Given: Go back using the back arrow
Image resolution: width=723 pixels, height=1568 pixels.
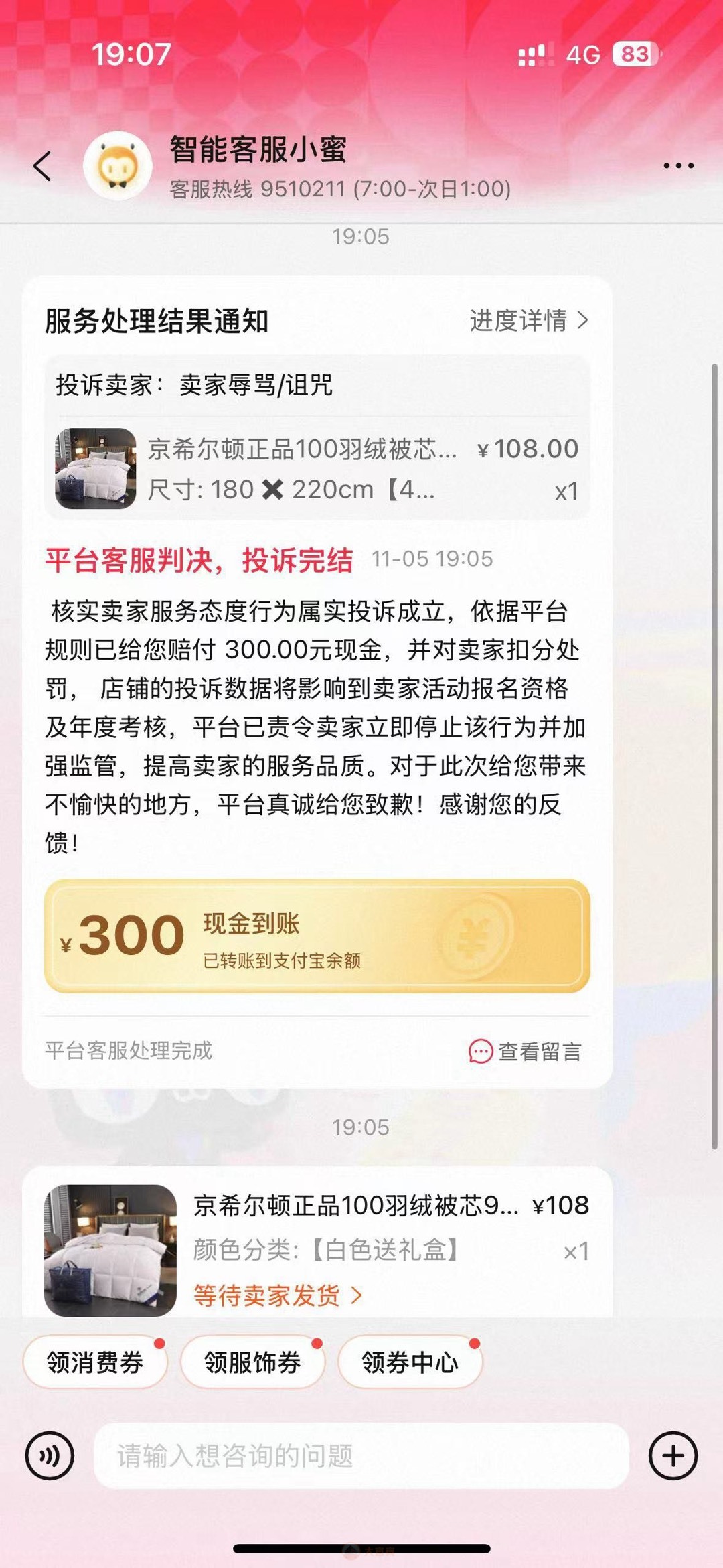Looking at the screenshot, I should pos(42,166).
